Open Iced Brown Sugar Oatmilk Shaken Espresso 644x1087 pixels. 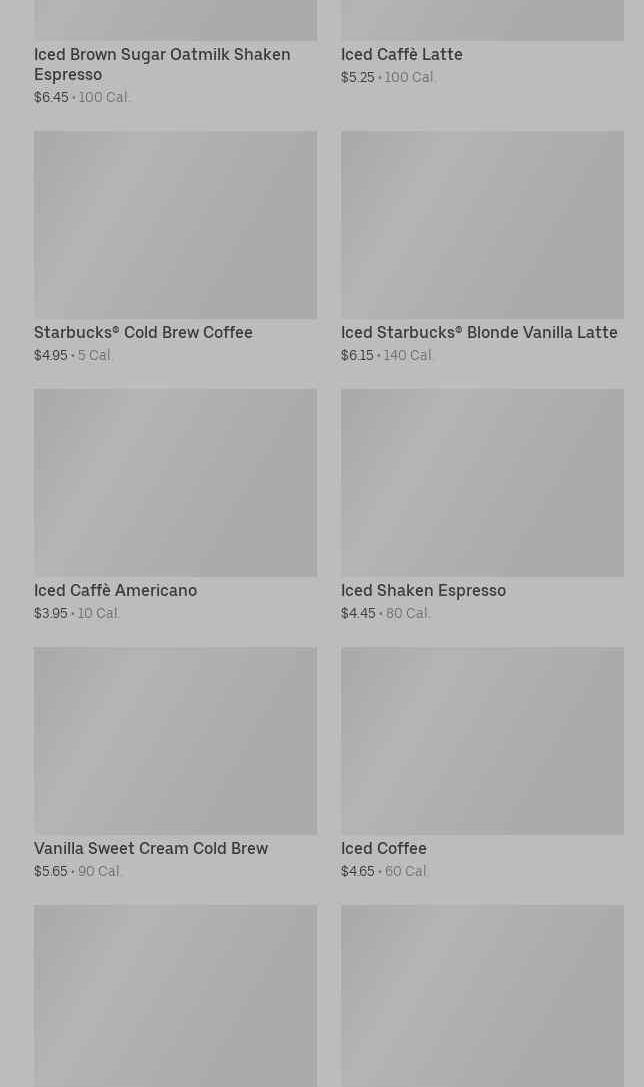(162, 64)
